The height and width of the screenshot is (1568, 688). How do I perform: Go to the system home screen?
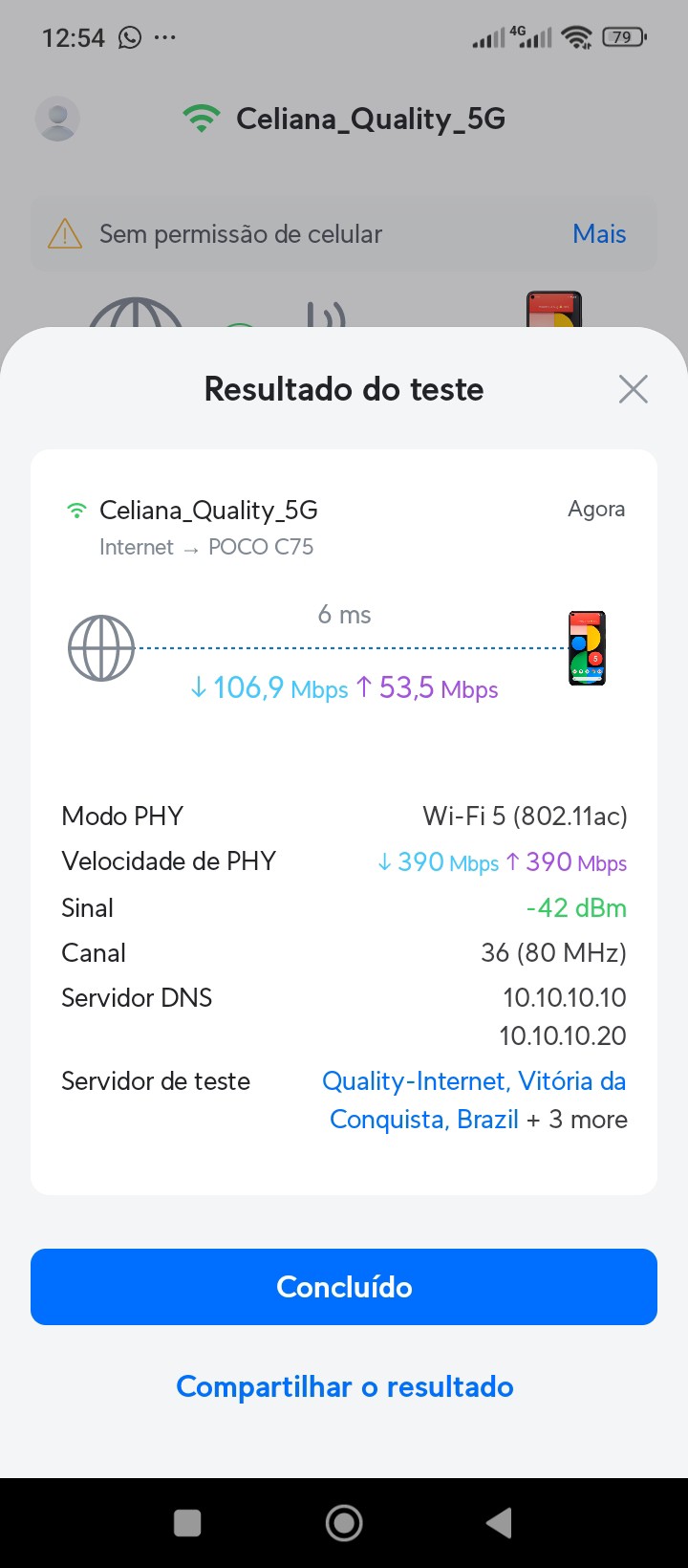click(344, 1523)
